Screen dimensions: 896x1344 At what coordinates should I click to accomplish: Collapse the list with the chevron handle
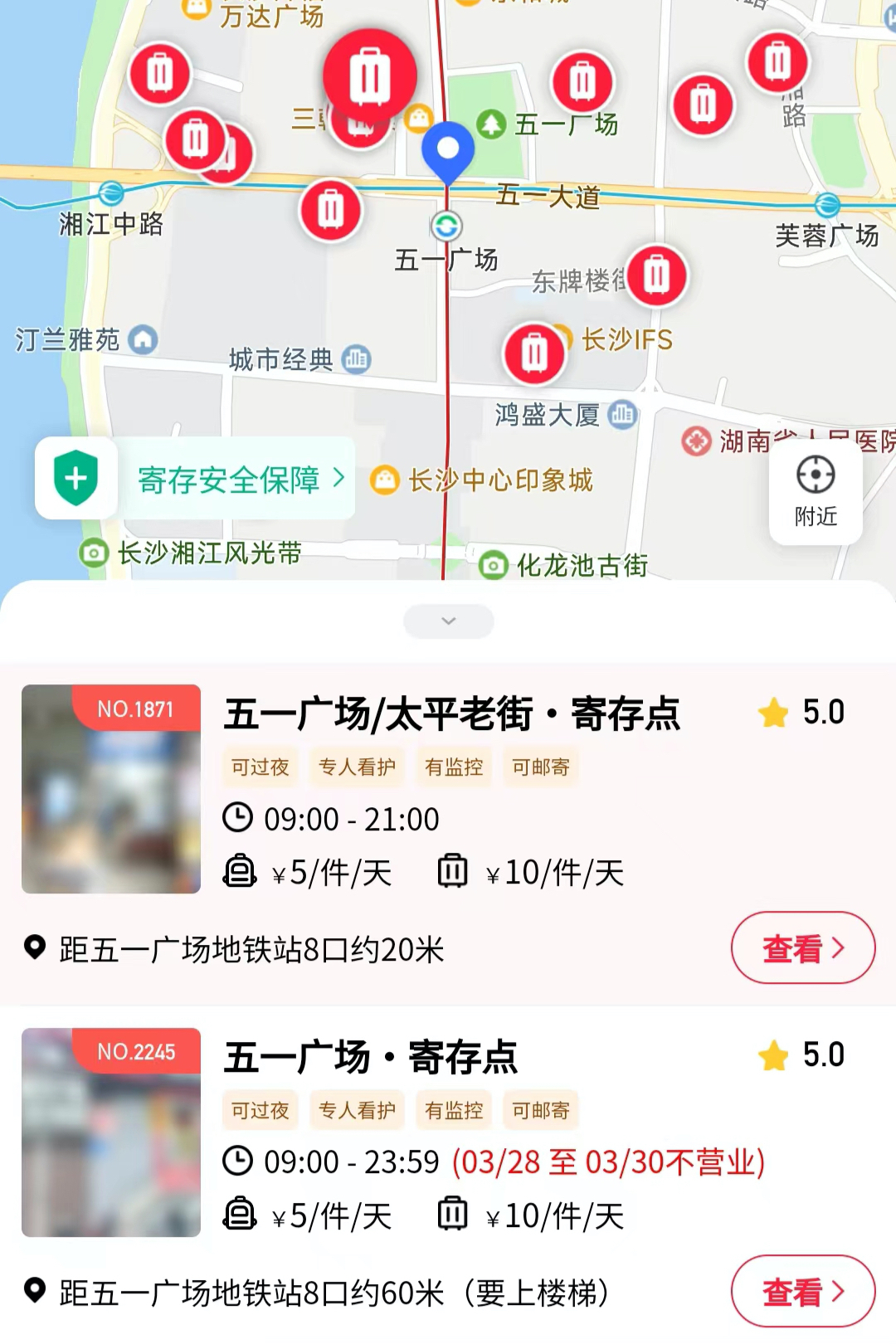click(x=448, y=621)
